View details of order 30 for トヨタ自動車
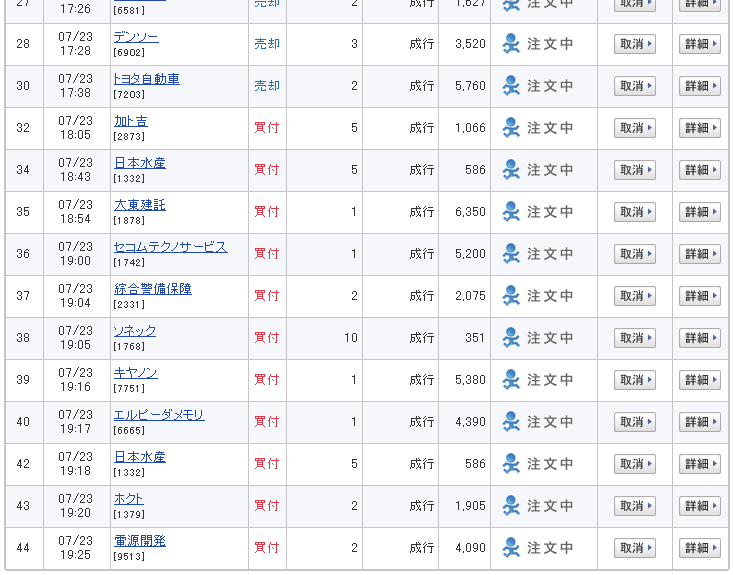733x575 pixels. point(700,86)
